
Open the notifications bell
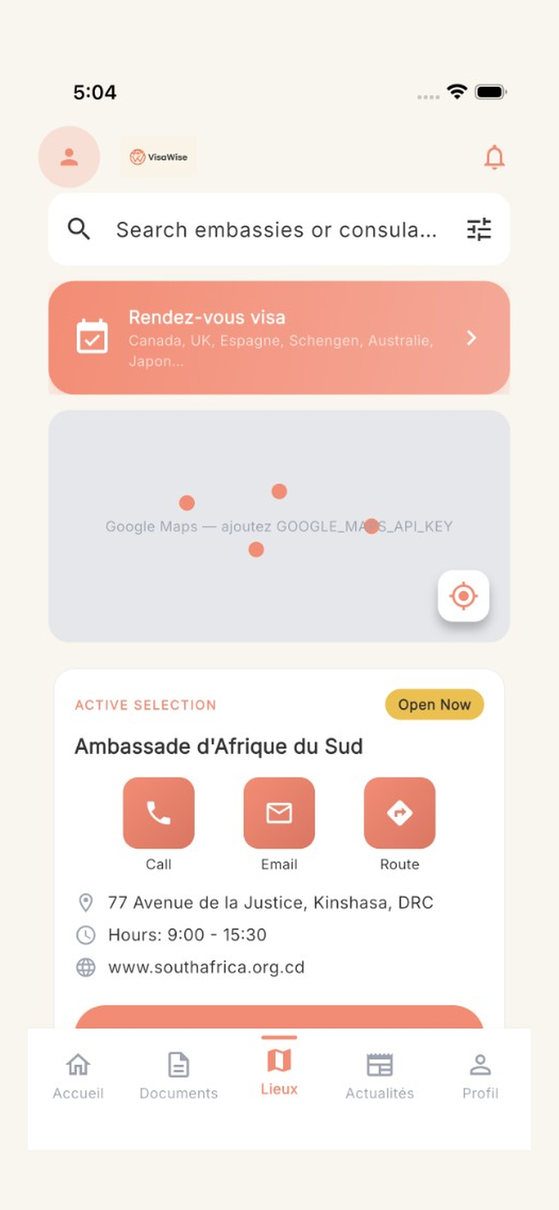tap(494, 157)
